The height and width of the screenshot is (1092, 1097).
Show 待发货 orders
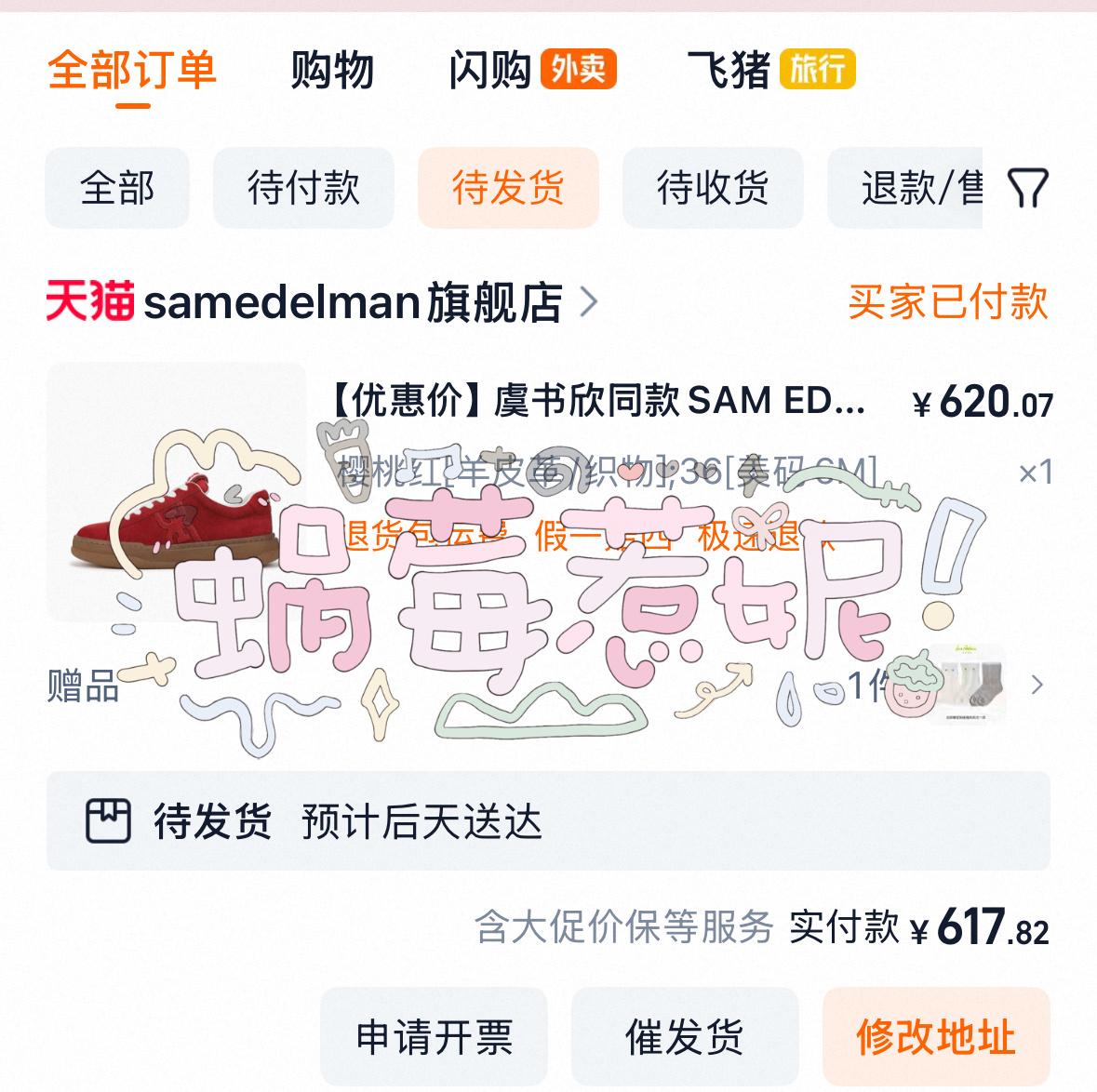[x=508, y=188]
